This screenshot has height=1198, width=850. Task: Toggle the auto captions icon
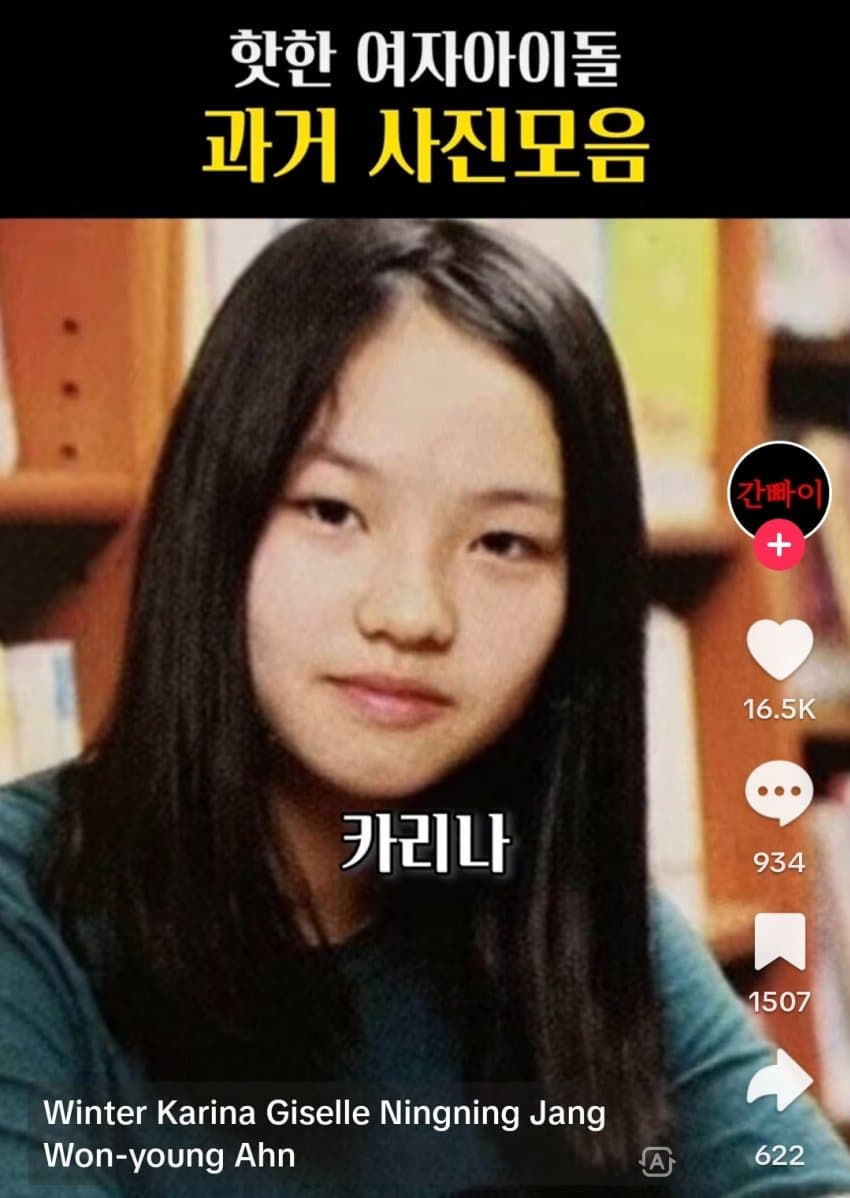(656, 1162)
